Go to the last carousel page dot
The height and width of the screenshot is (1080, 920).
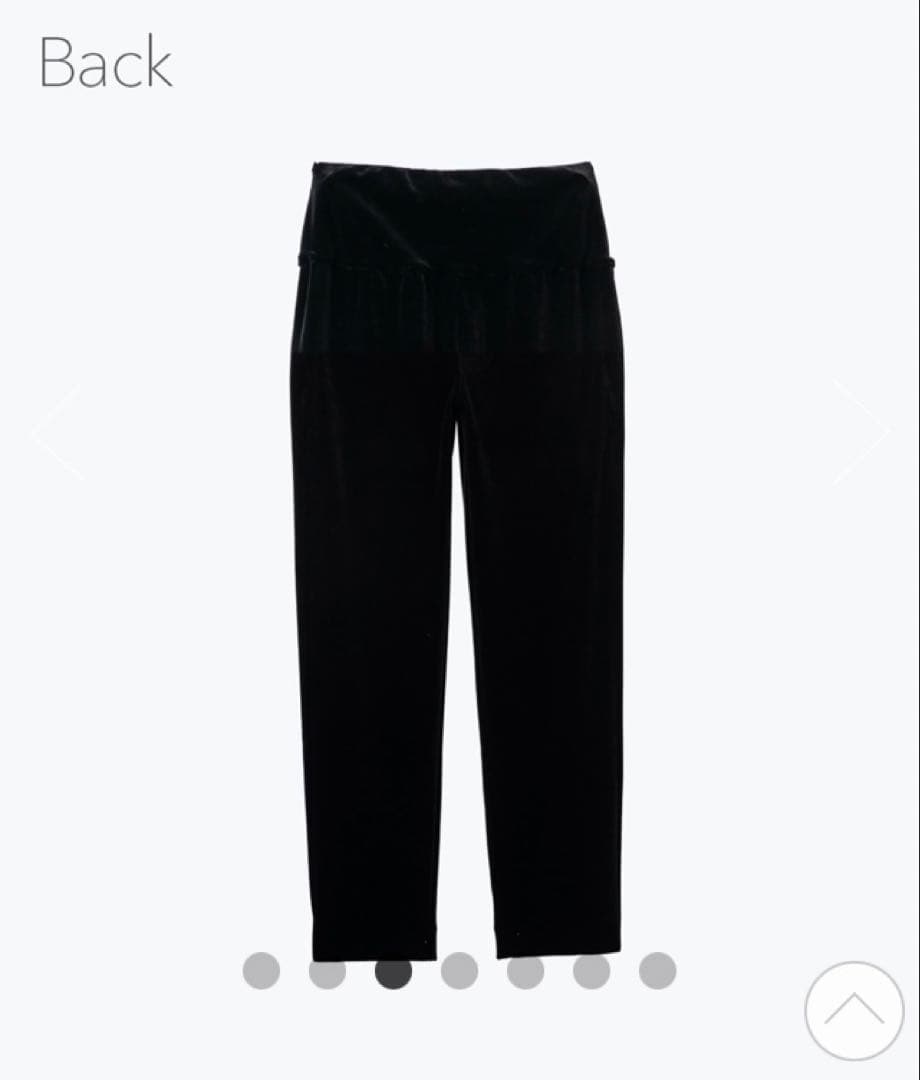pyautogui.click(x=657, y=970)
